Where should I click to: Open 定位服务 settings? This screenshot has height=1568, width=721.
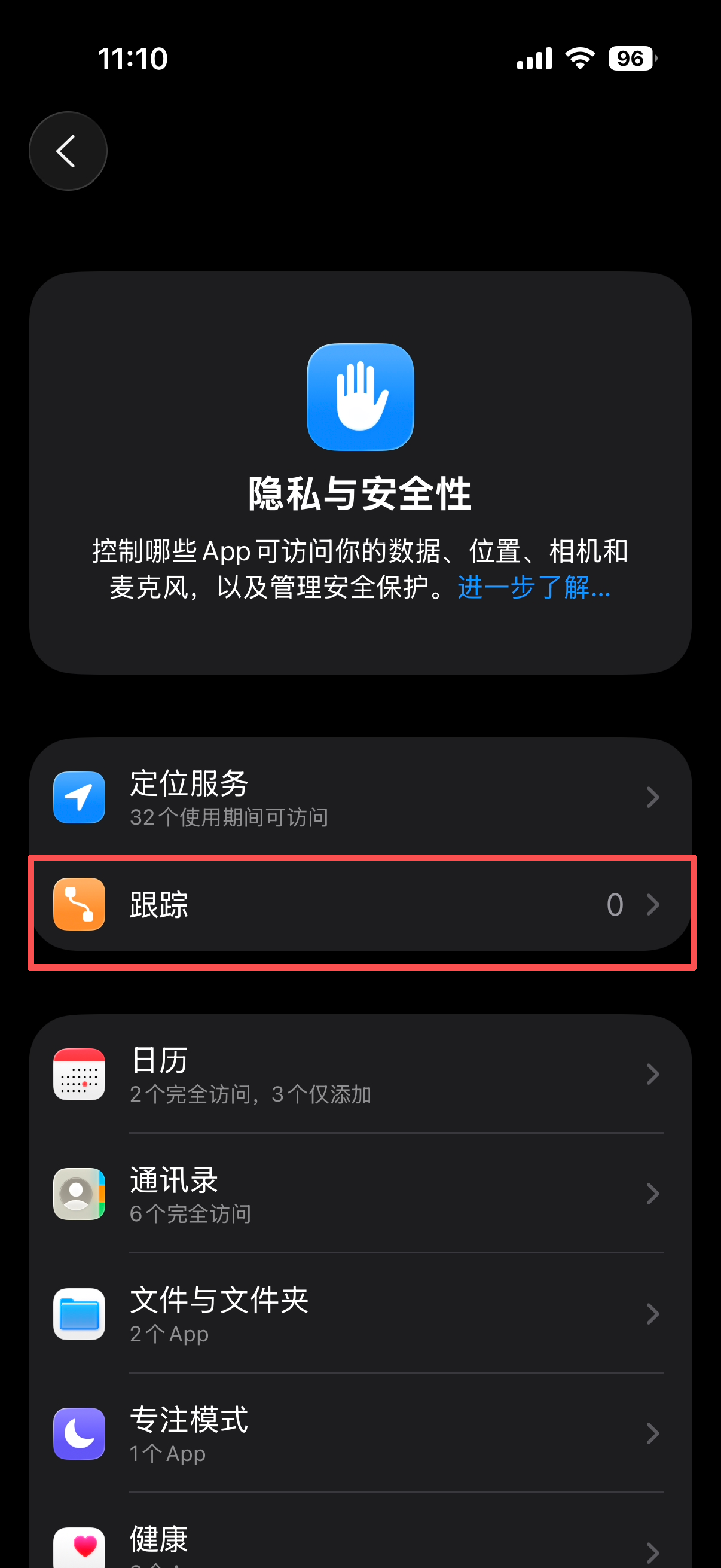coord(360,797)
